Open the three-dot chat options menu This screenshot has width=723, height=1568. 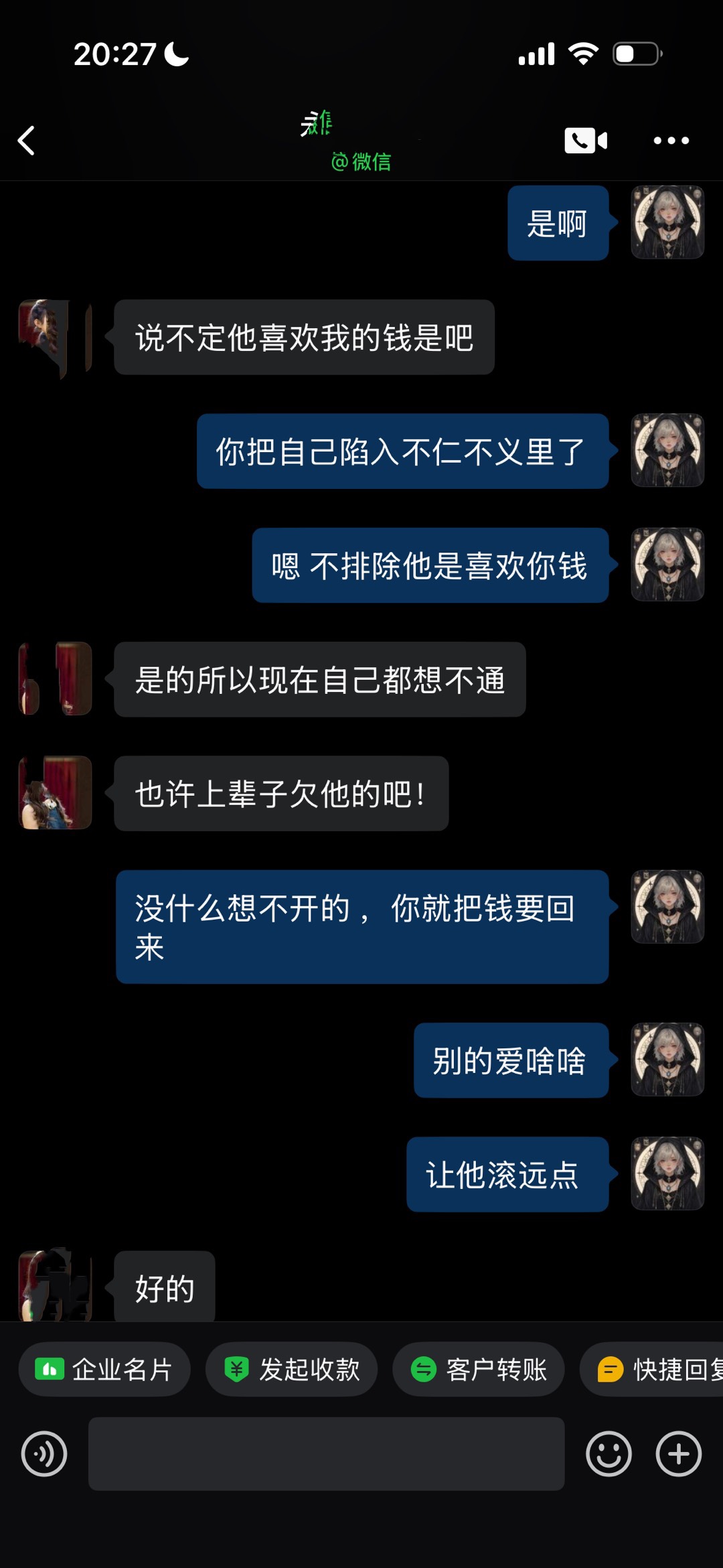[x=671, y=141]
